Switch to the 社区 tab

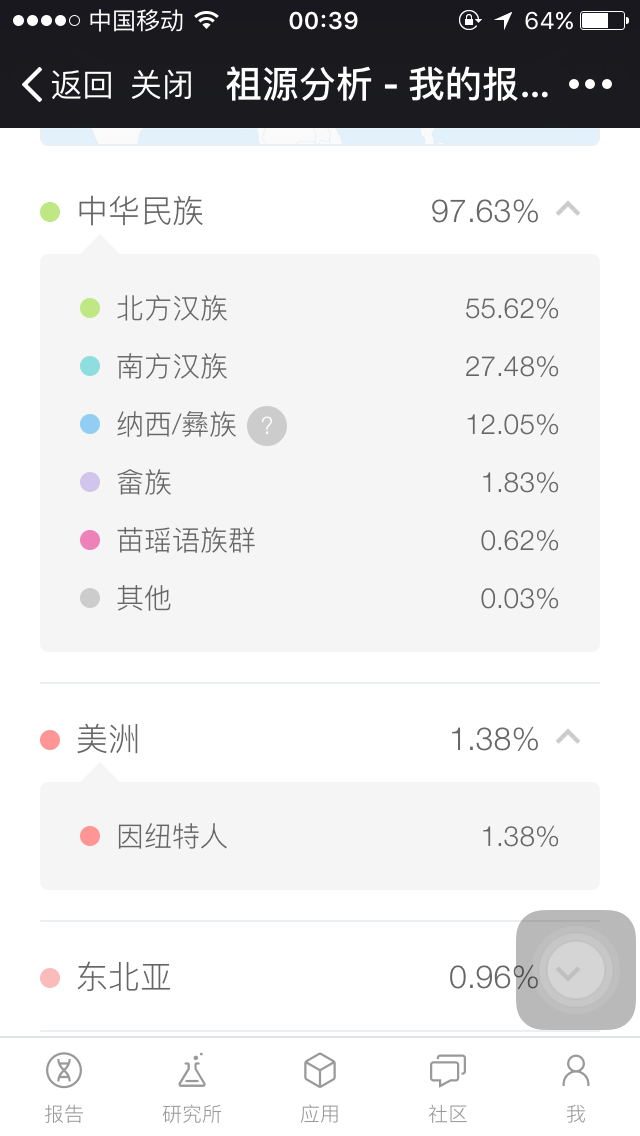447,1087
